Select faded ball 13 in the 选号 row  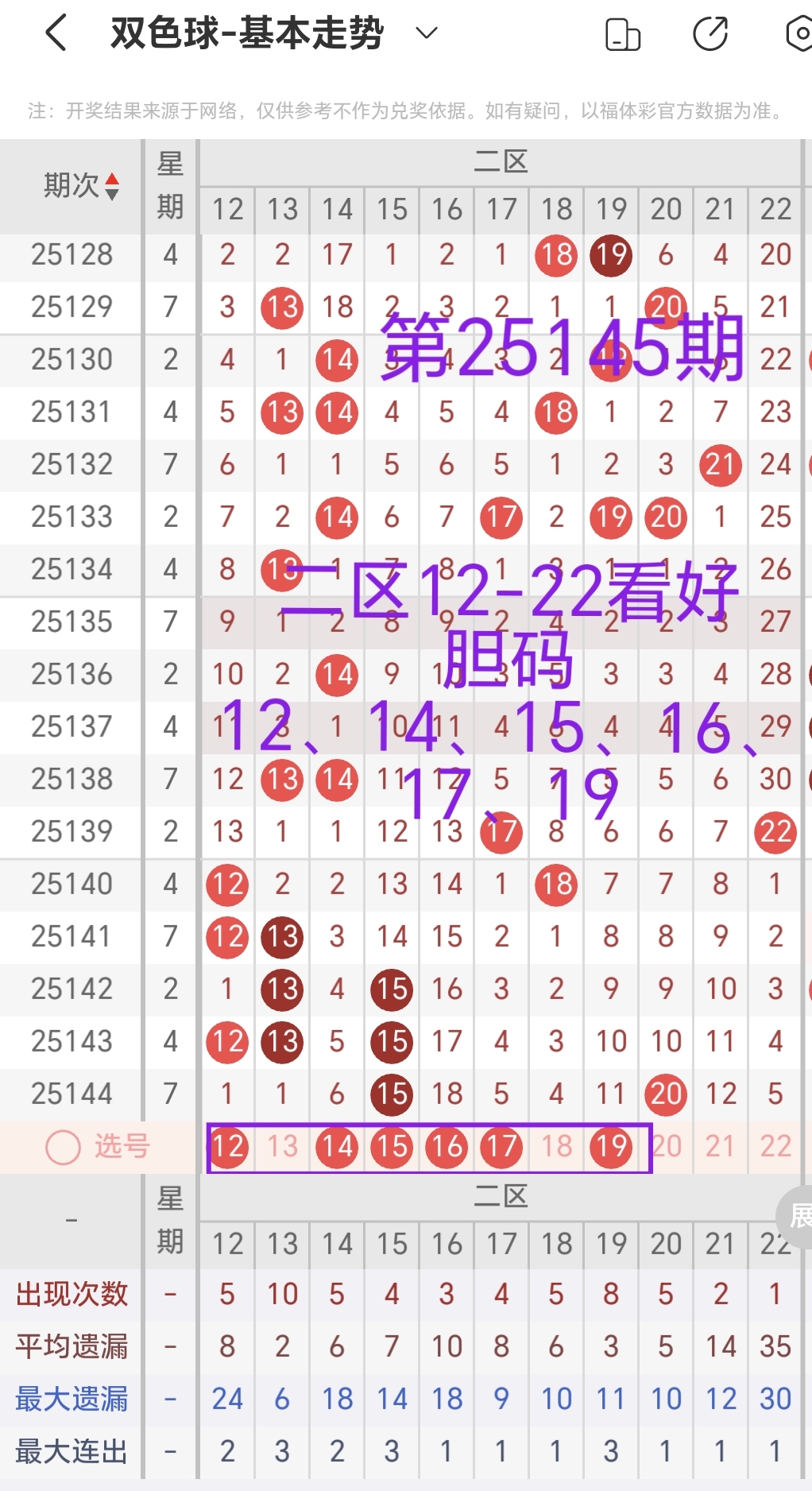281,1147
